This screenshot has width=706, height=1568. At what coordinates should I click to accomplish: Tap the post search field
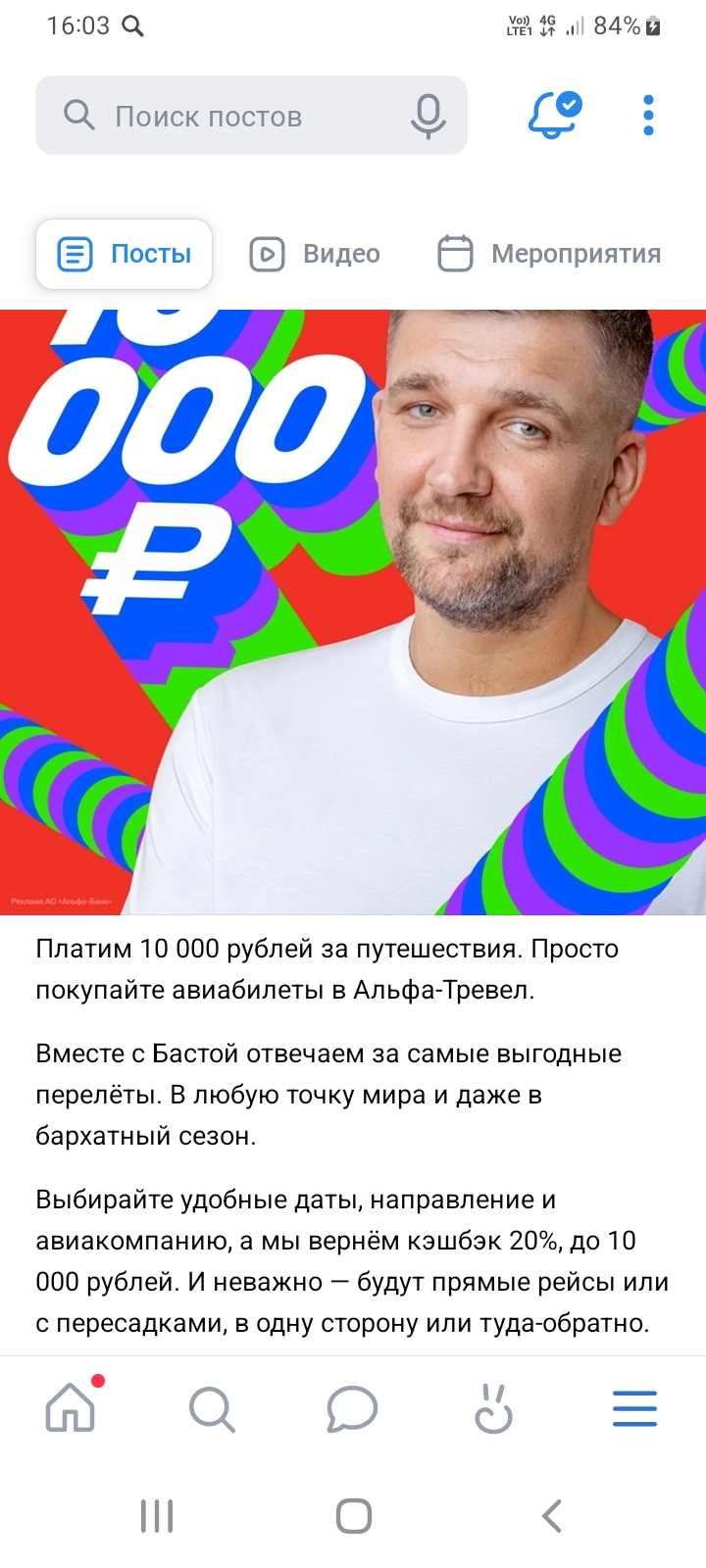tap(251, 116)
